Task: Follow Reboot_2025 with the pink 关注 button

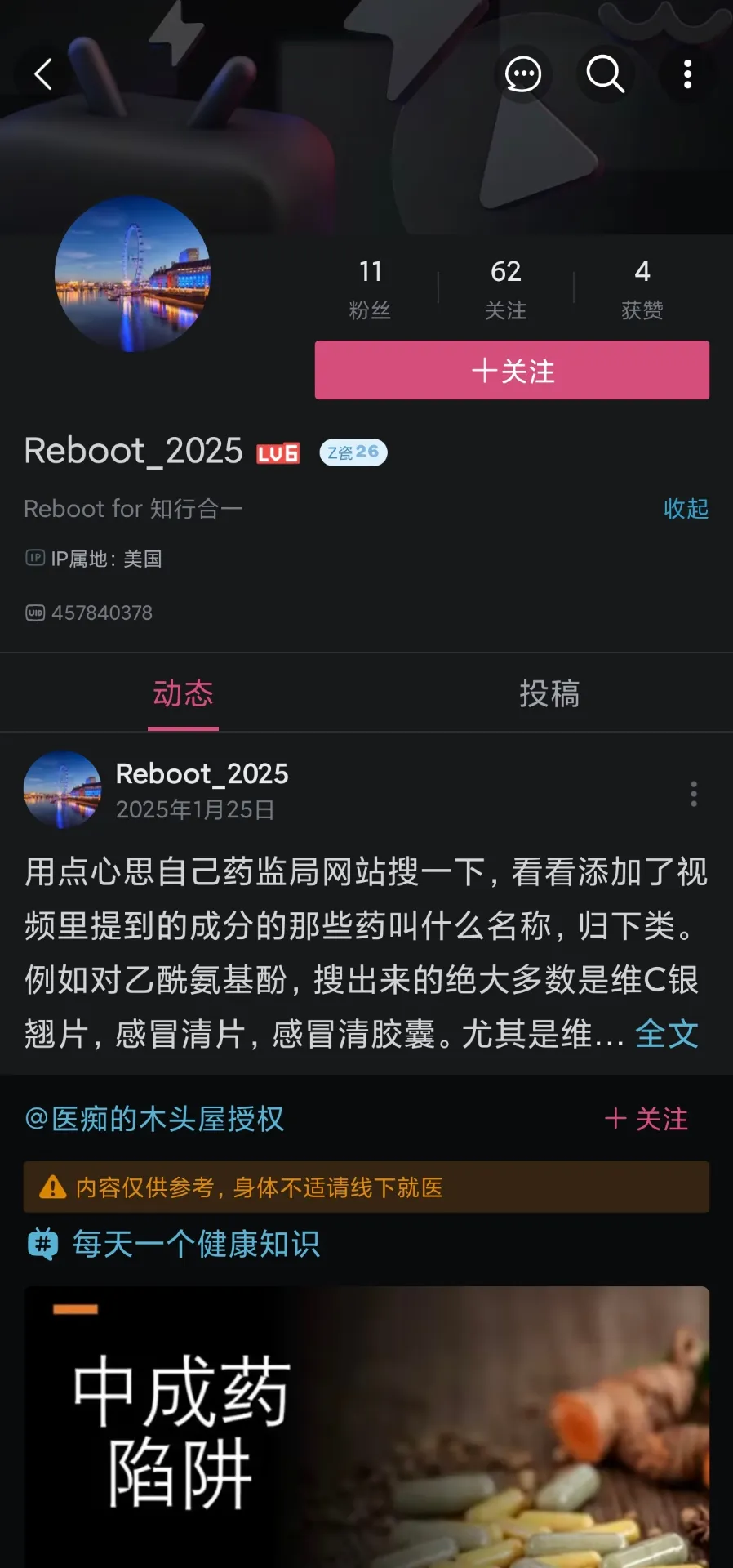Action: pos(512,370)
